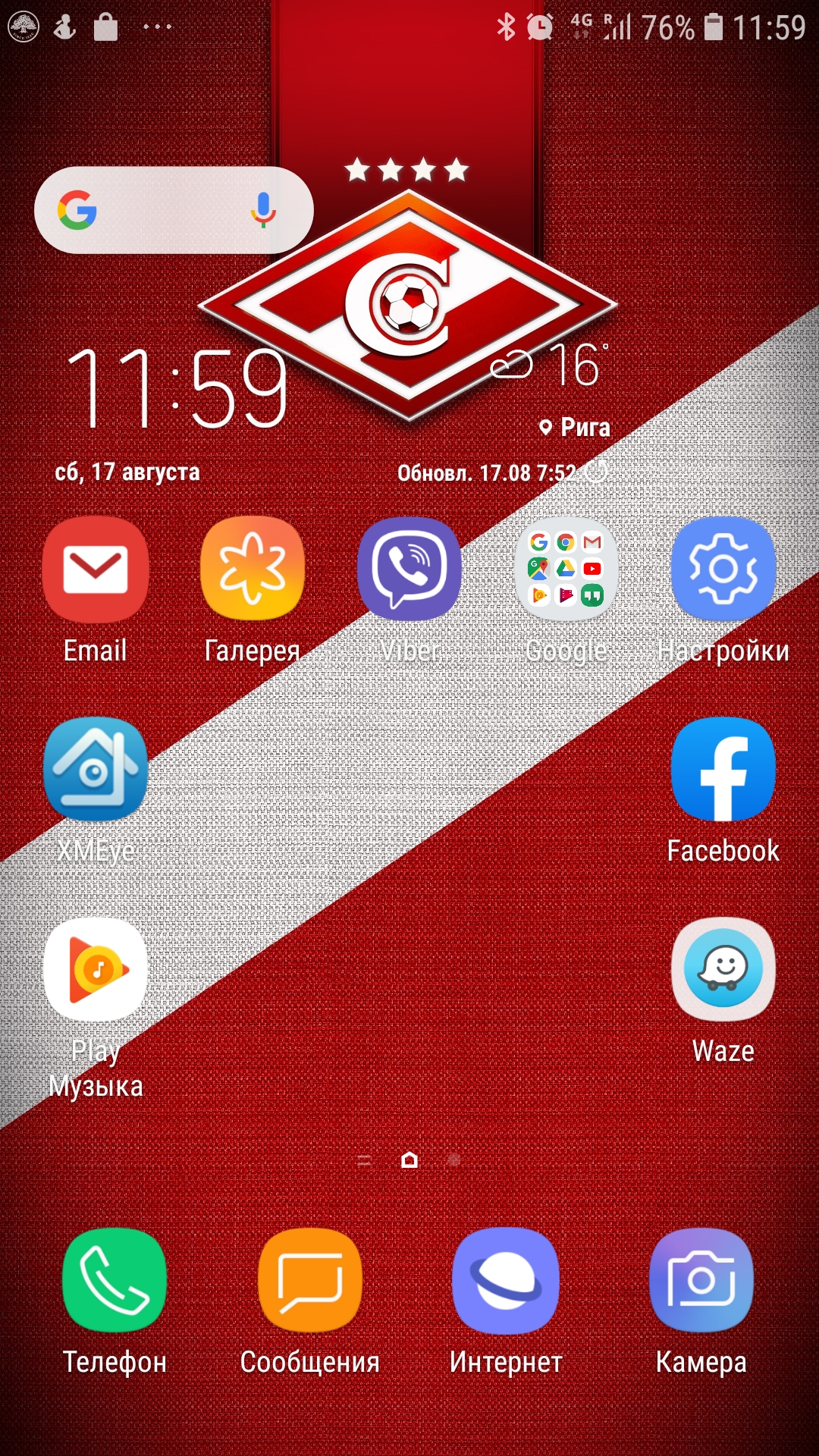Launch Viber
The height and width of the screenshot is (1456, 819).
409,570
